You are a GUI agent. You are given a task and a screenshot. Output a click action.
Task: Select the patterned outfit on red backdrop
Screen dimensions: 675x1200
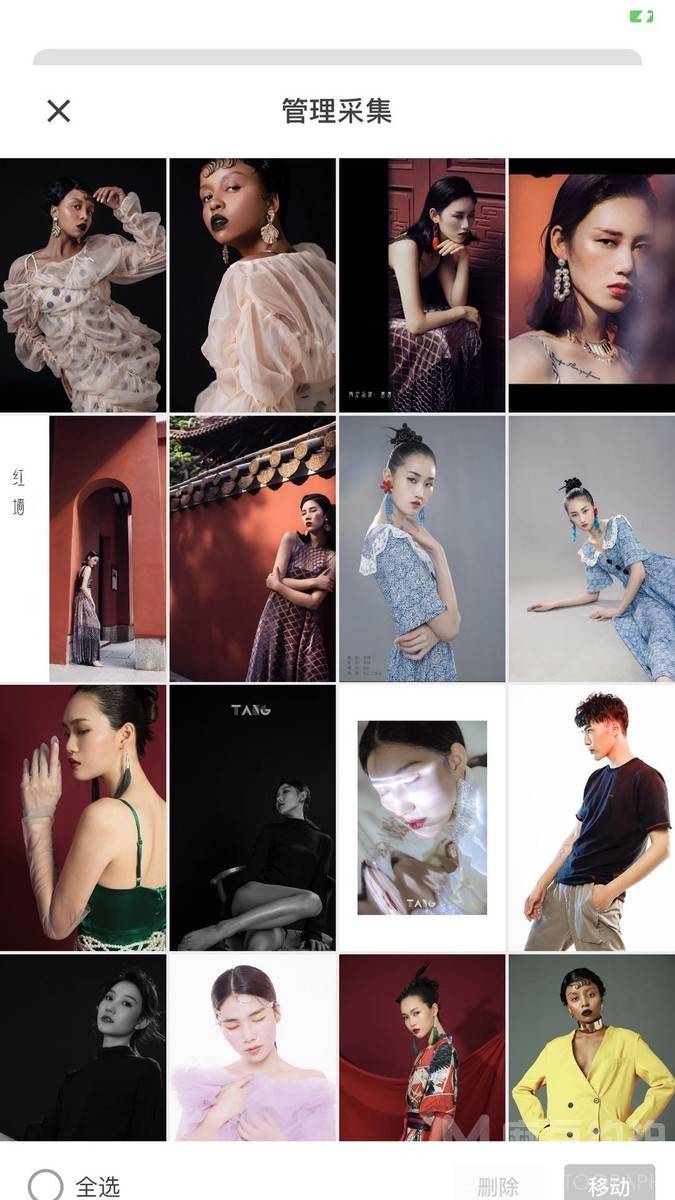(422, 1047)
